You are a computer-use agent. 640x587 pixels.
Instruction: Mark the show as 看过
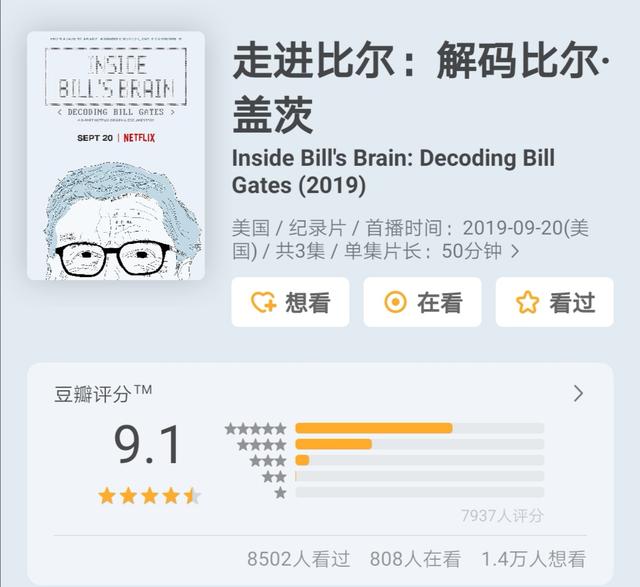[x=554, y=302]
